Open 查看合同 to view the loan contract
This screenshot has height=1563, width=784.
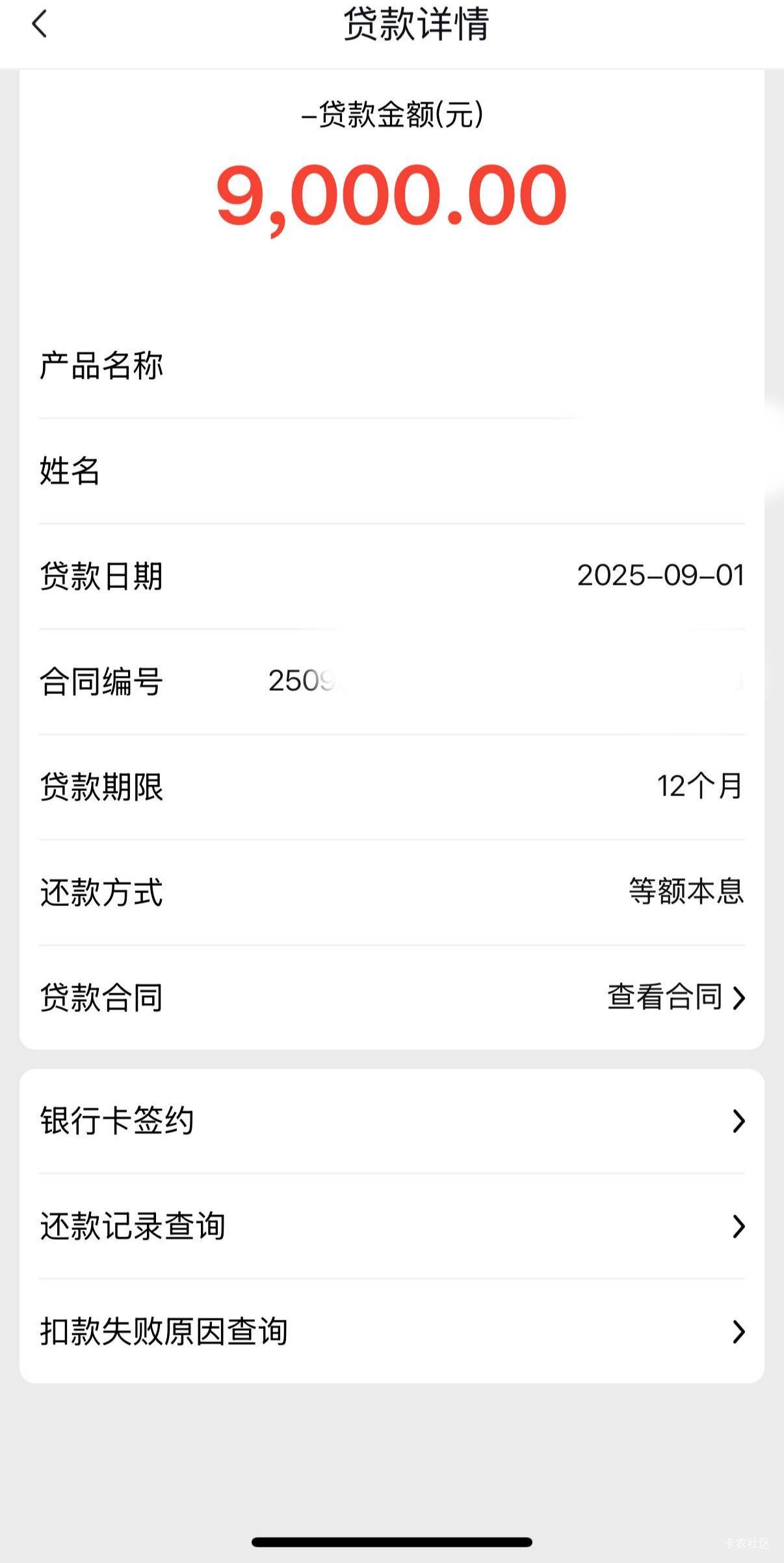tap(675, 997)
